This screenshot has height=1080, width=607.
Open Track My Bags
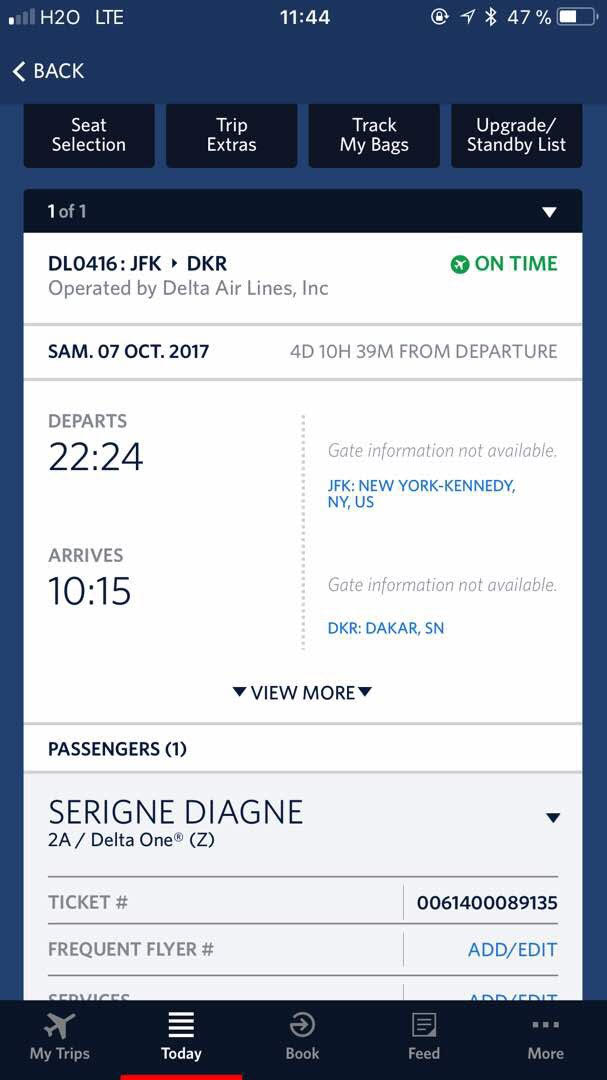[x=374, y=135]
